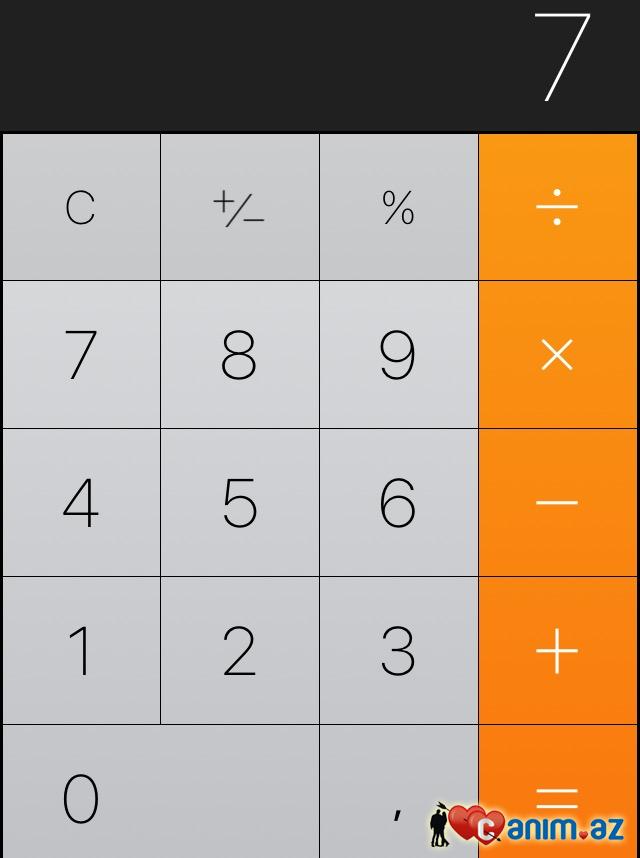Enter the digit 4

point(81,502)
